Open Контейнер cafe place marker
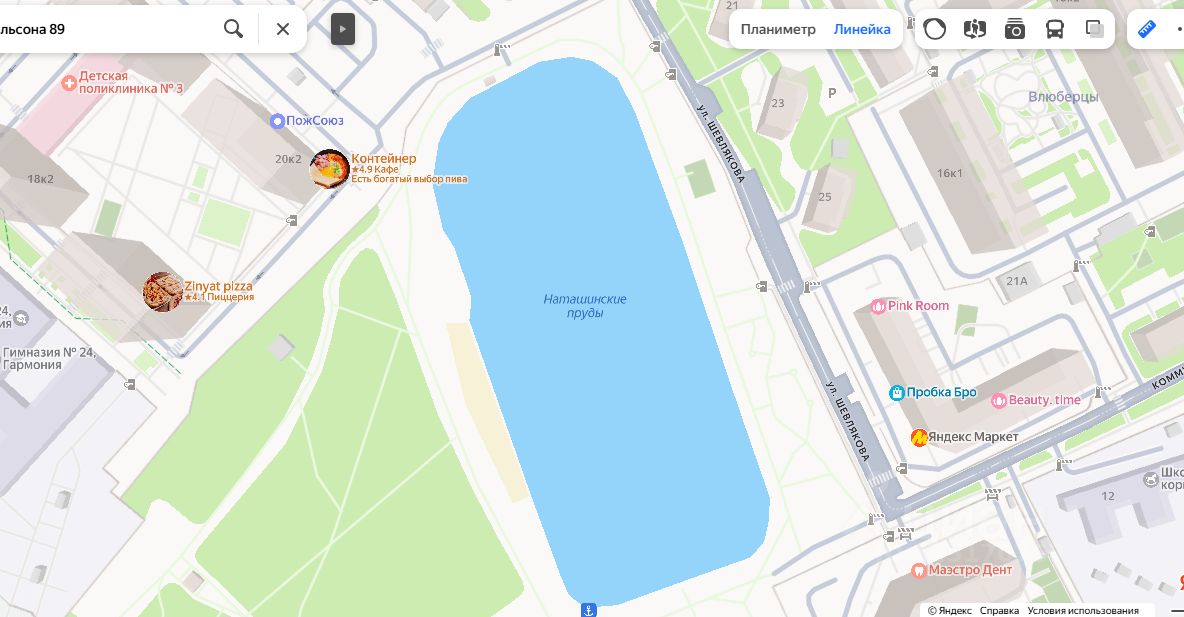 (x=329, y=169)
